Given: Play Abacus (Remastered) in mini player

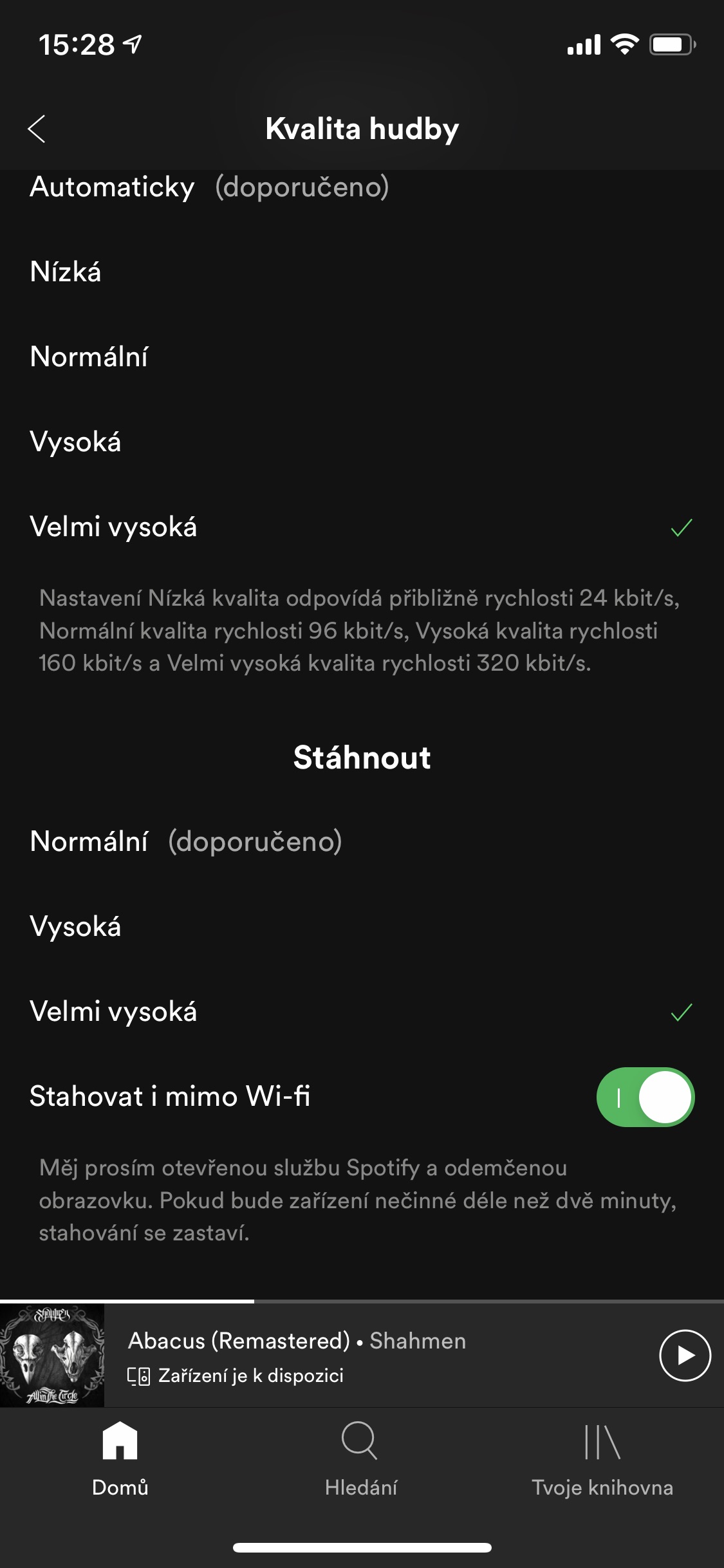Looking at the screenshot, I should click(685, 1355).
